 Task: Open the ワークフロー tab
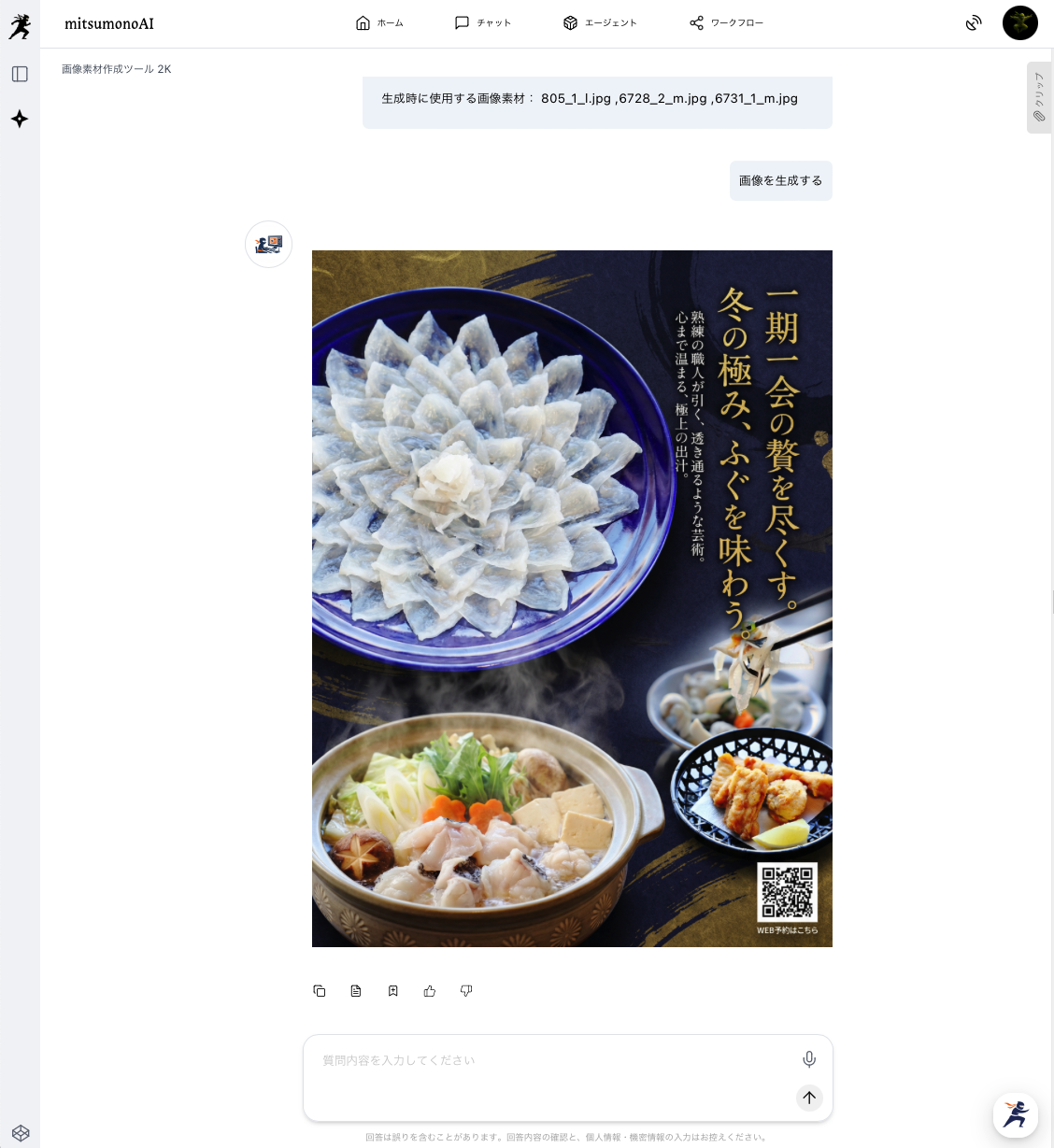[x=726, y=23]
